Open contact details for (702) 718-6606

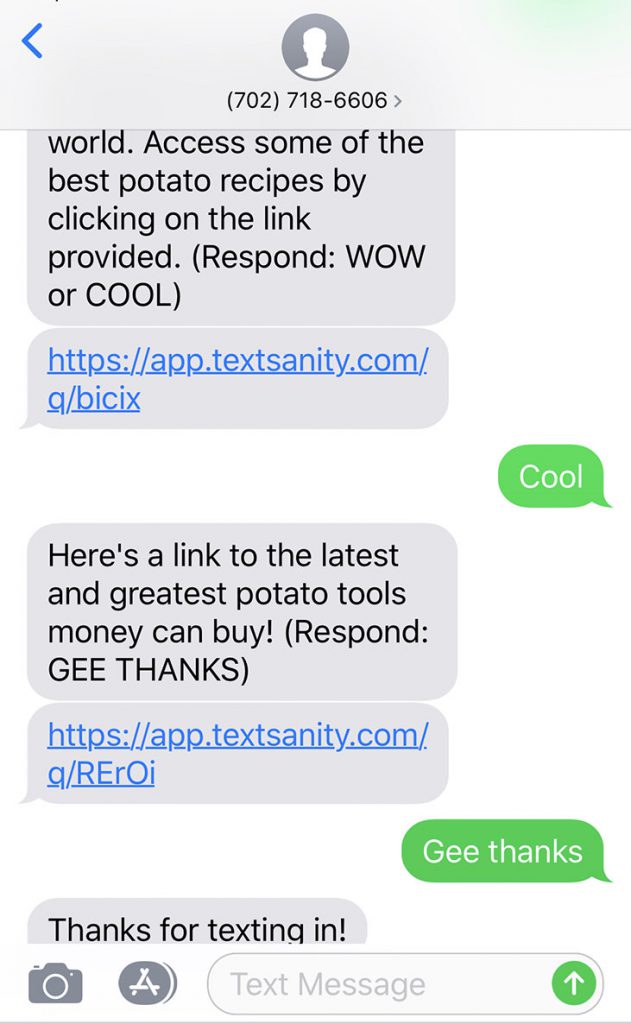click(314, 100)
